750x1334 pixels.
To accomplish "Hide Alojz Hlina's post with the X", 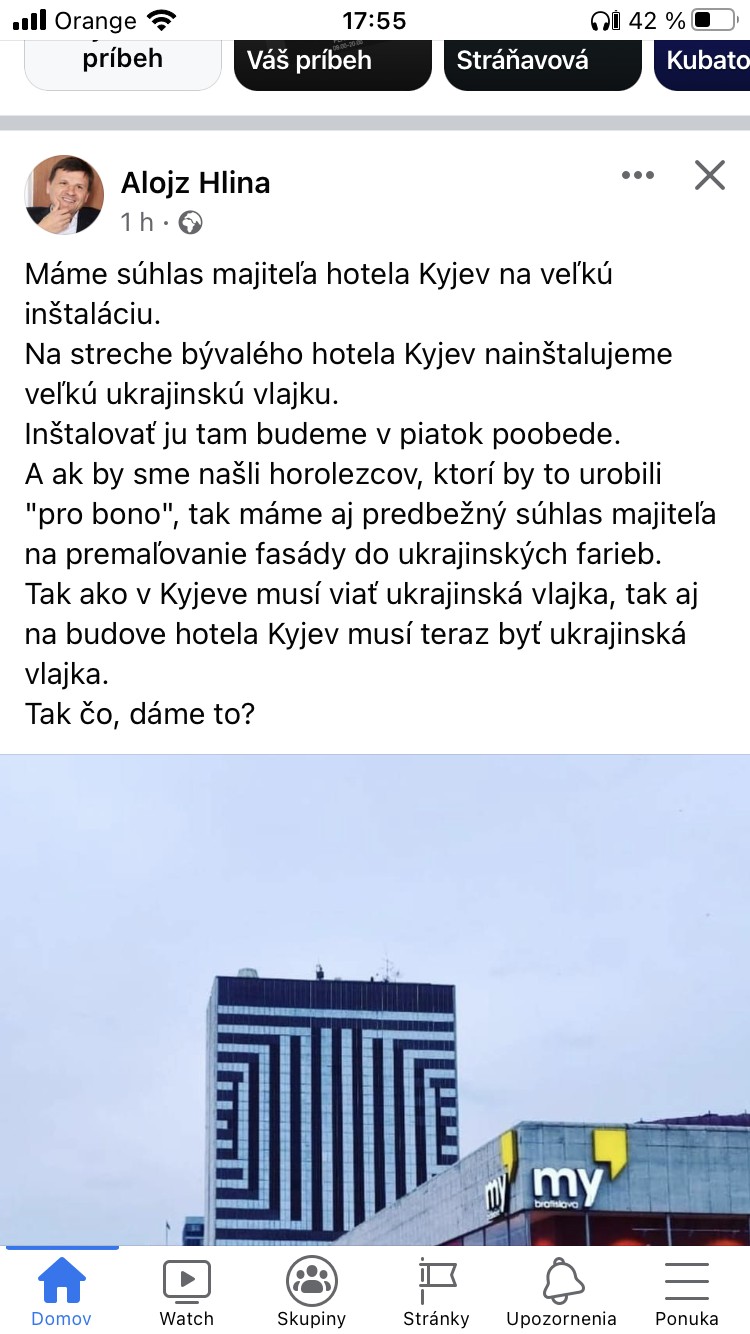I will click(x=709, y=176).
